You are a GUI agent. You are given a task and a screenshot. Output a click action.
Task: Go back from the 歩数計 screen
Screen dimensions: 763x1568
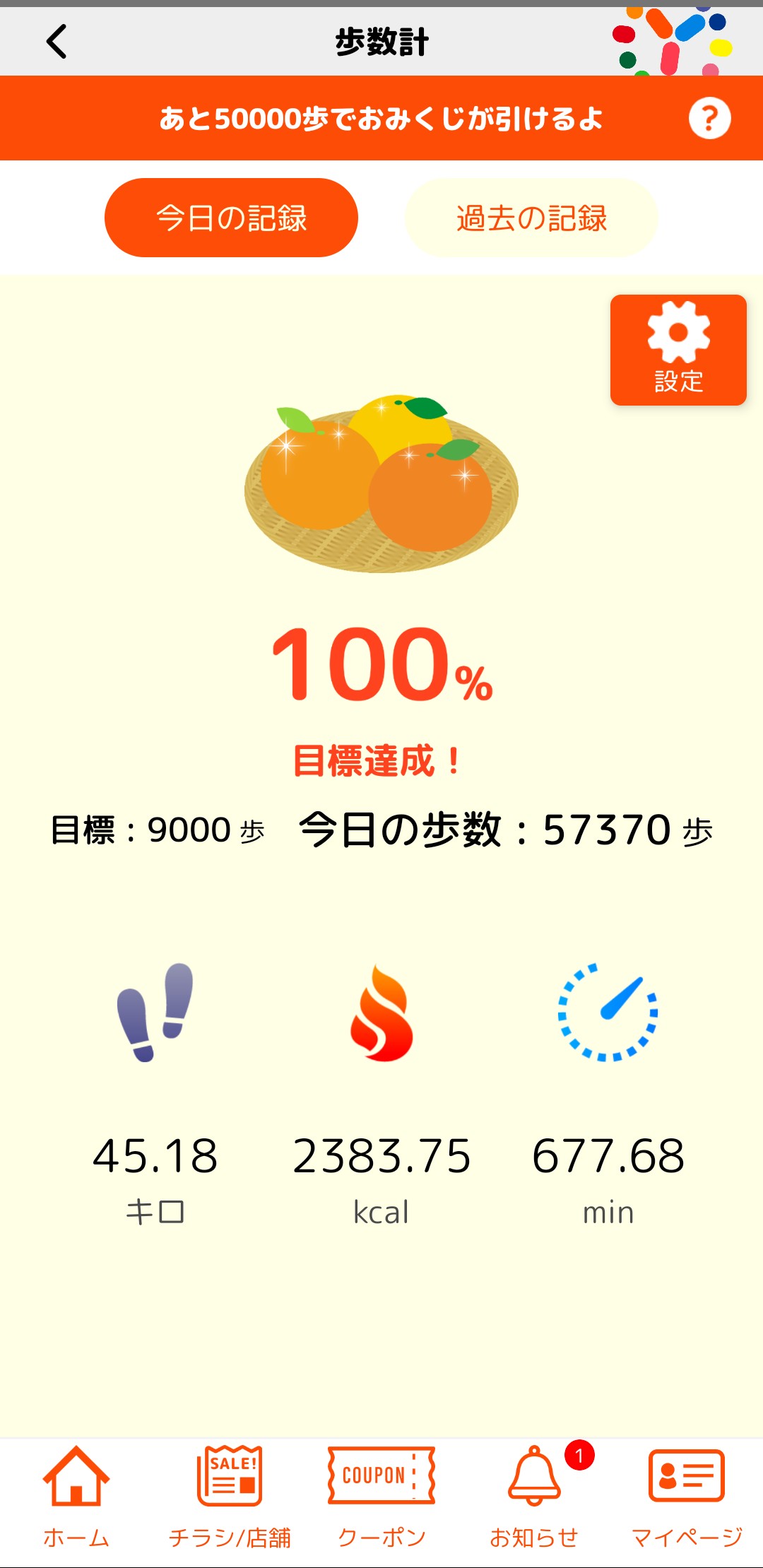[x=57, y=41]
